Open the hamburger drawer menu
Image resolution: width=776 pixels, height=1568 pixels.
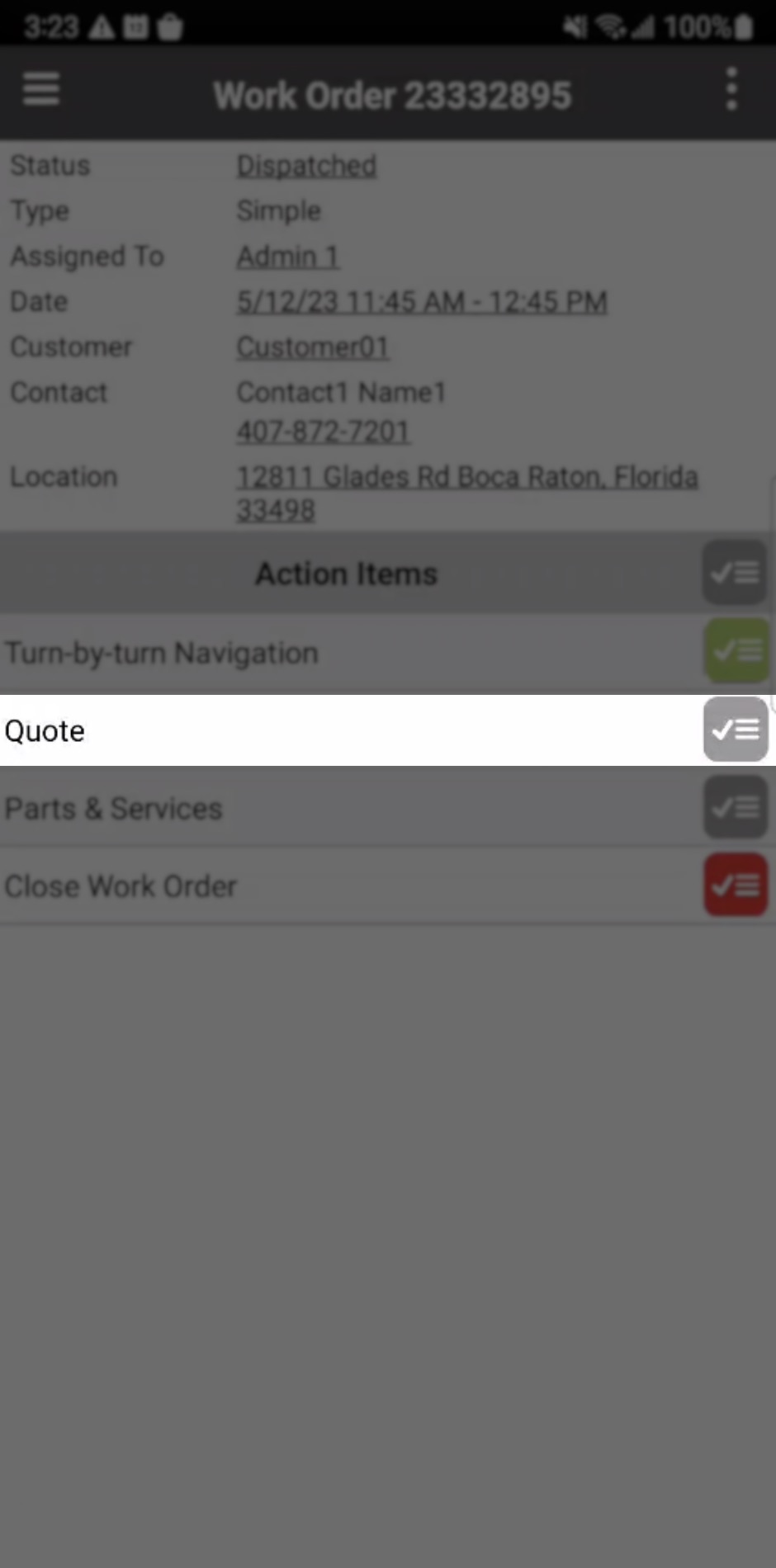[x=40, y=89]
